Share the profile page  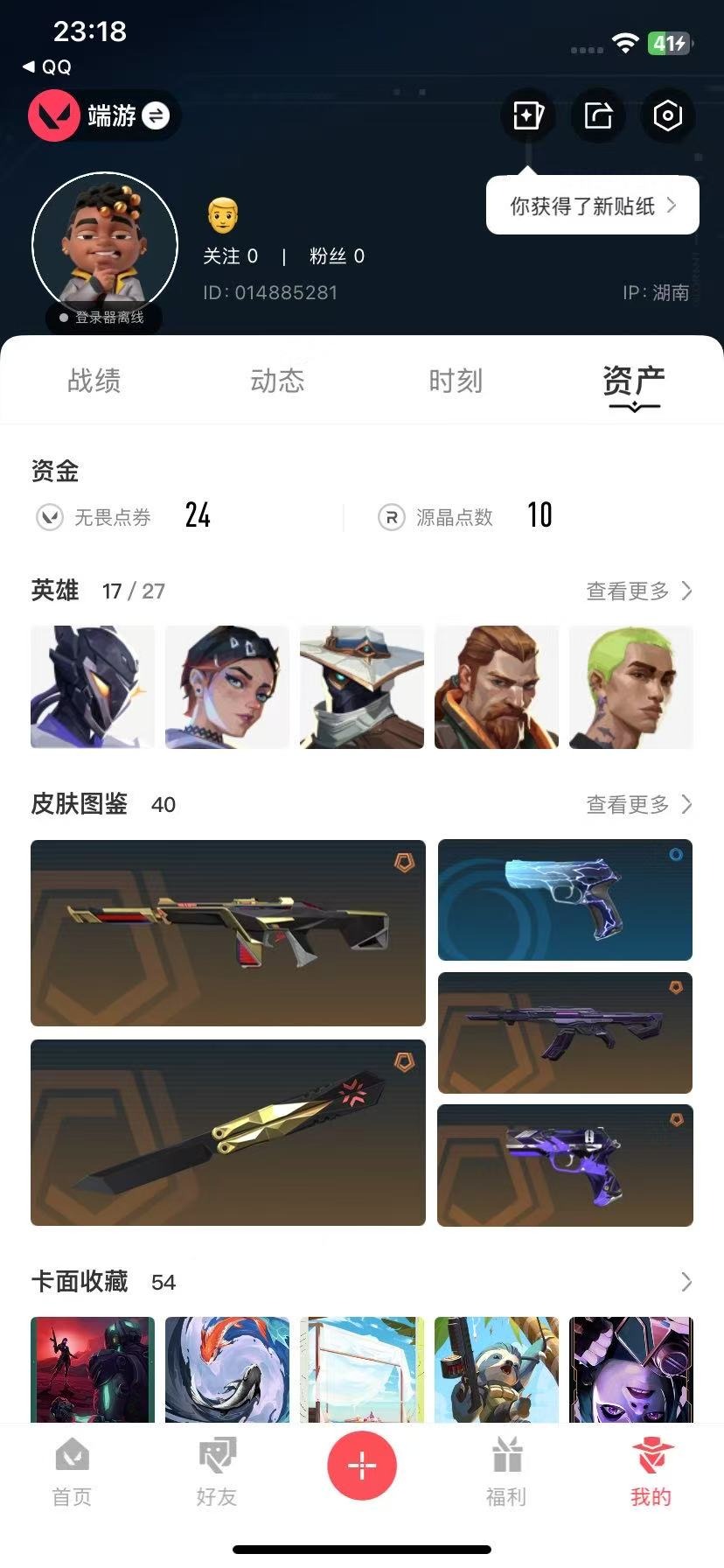(598, 115)
